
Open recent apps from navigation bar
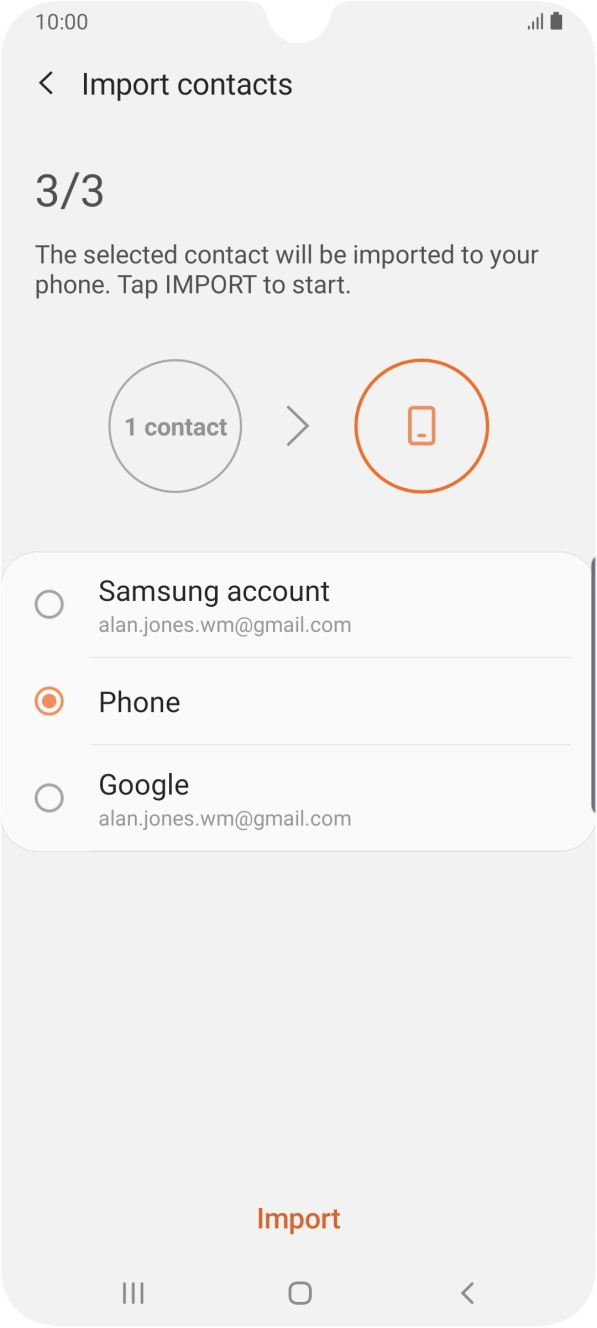[x=132, y=1293]
